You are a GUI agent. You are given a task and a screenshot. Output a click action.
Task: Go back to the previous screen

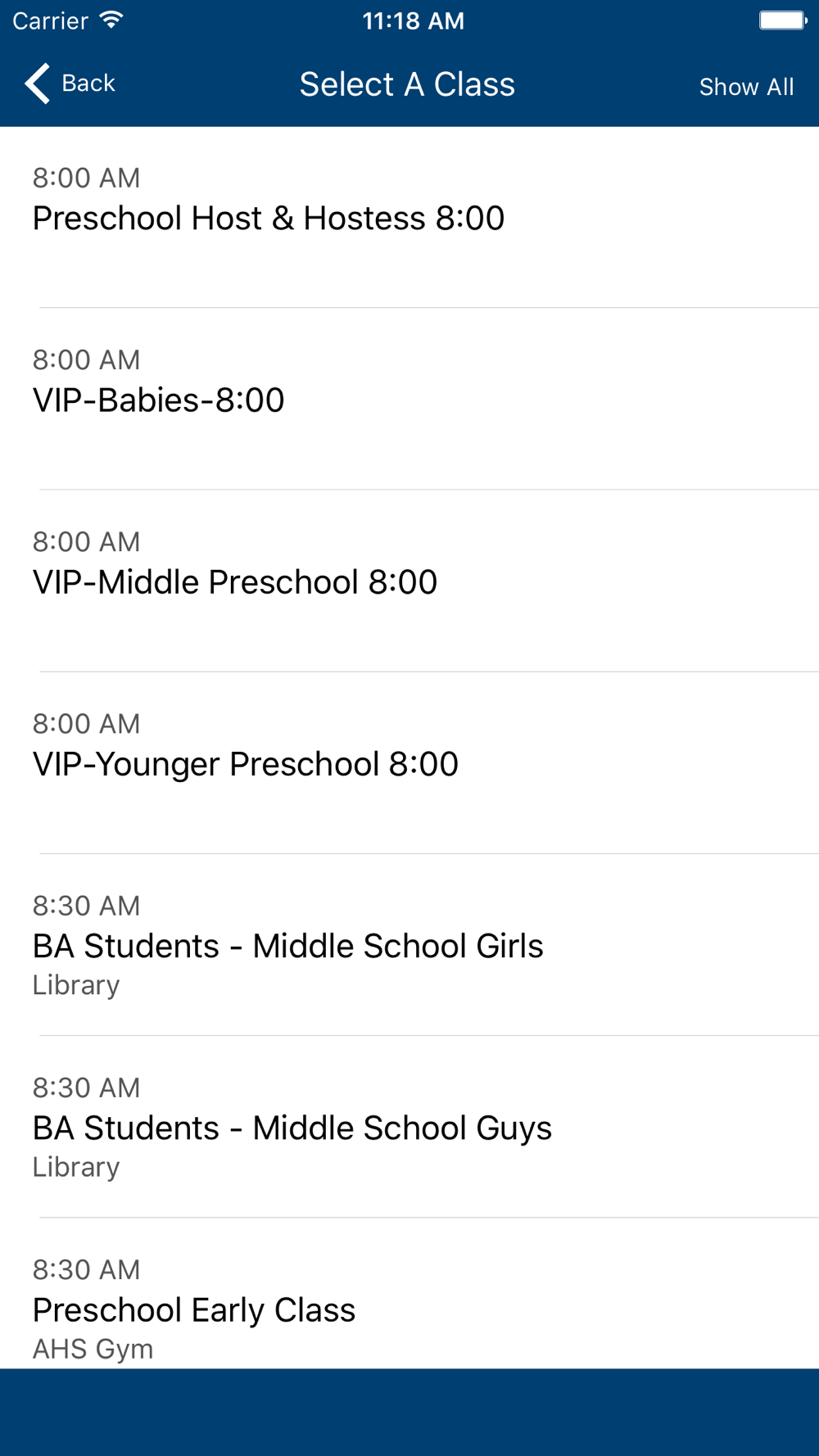click(70, 84)
